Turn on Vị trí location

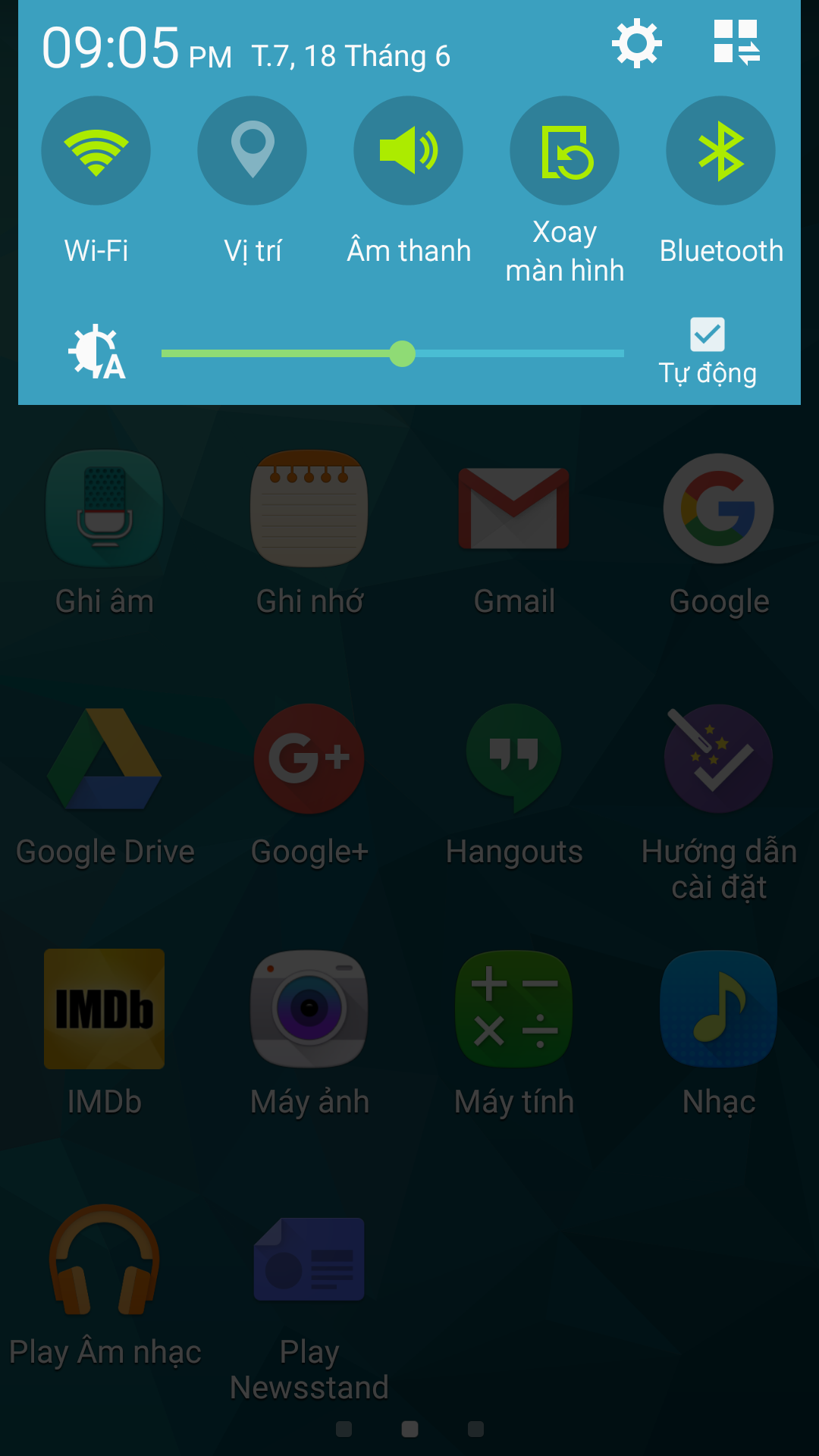253,151
